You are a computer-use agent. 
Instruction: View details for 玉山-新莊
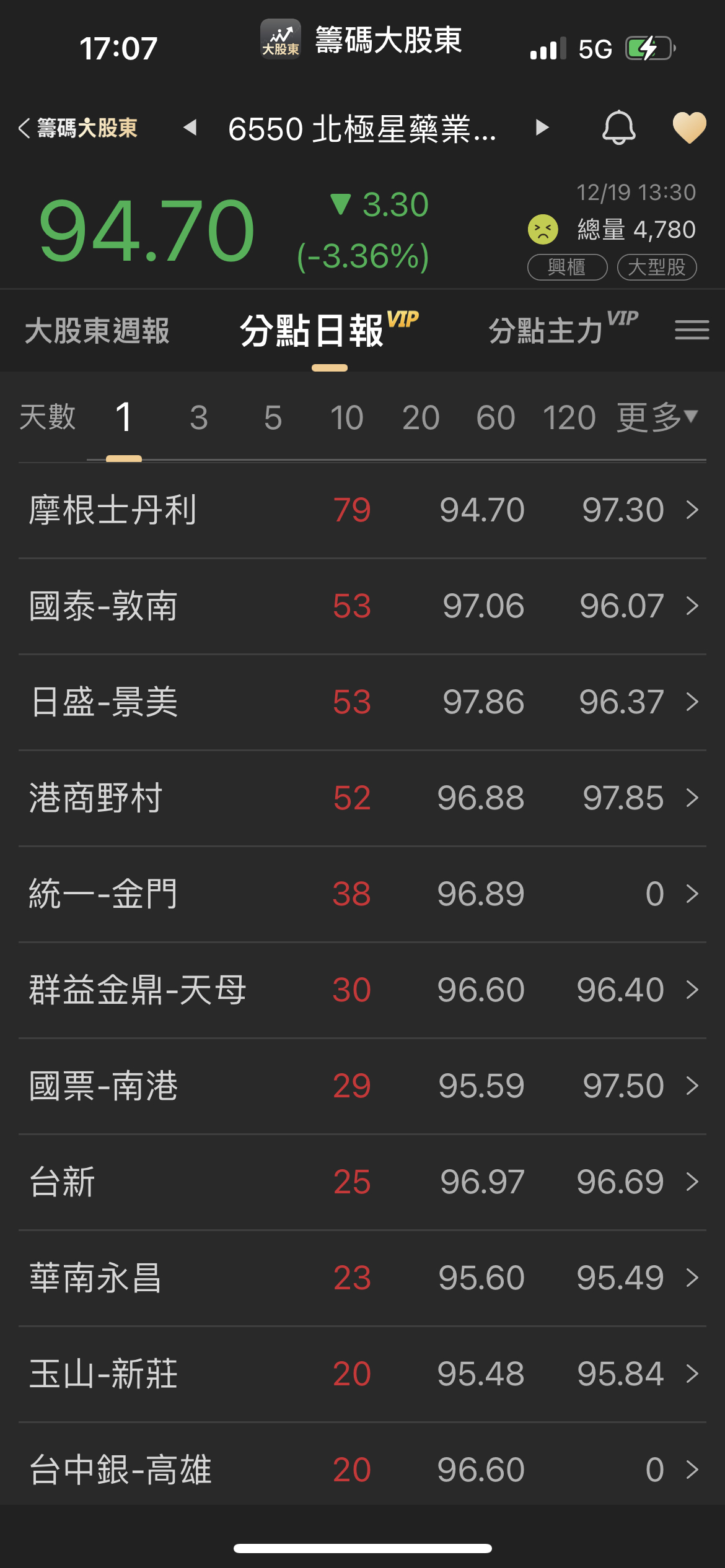pos(362,1374)
